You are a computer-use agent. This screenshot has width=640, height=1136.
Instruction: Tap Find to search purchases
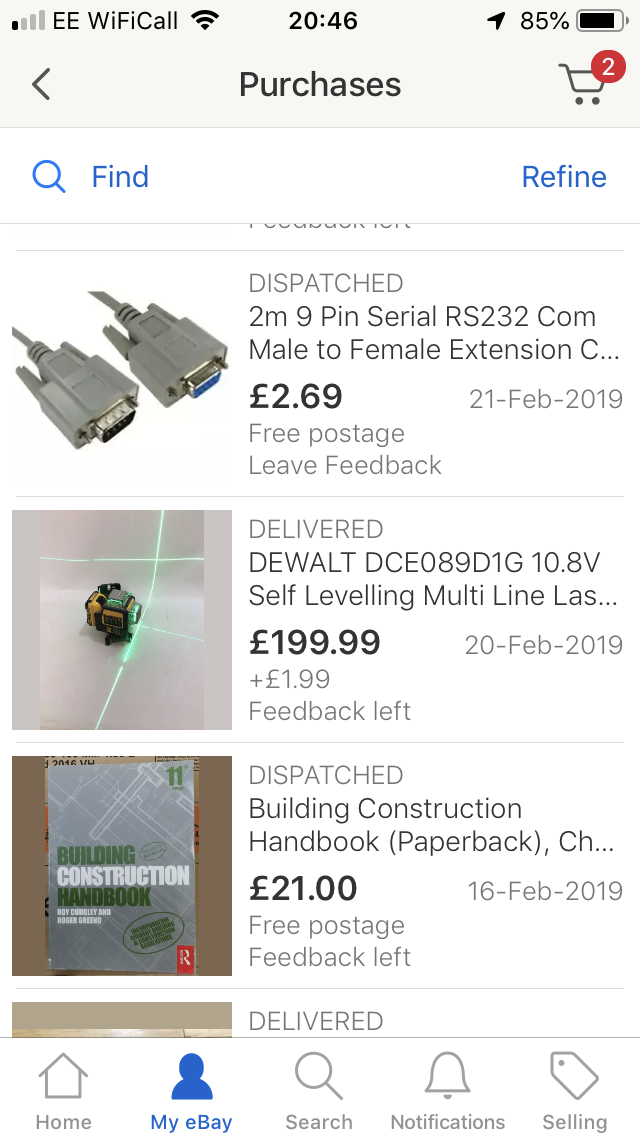tap(92, 177)
